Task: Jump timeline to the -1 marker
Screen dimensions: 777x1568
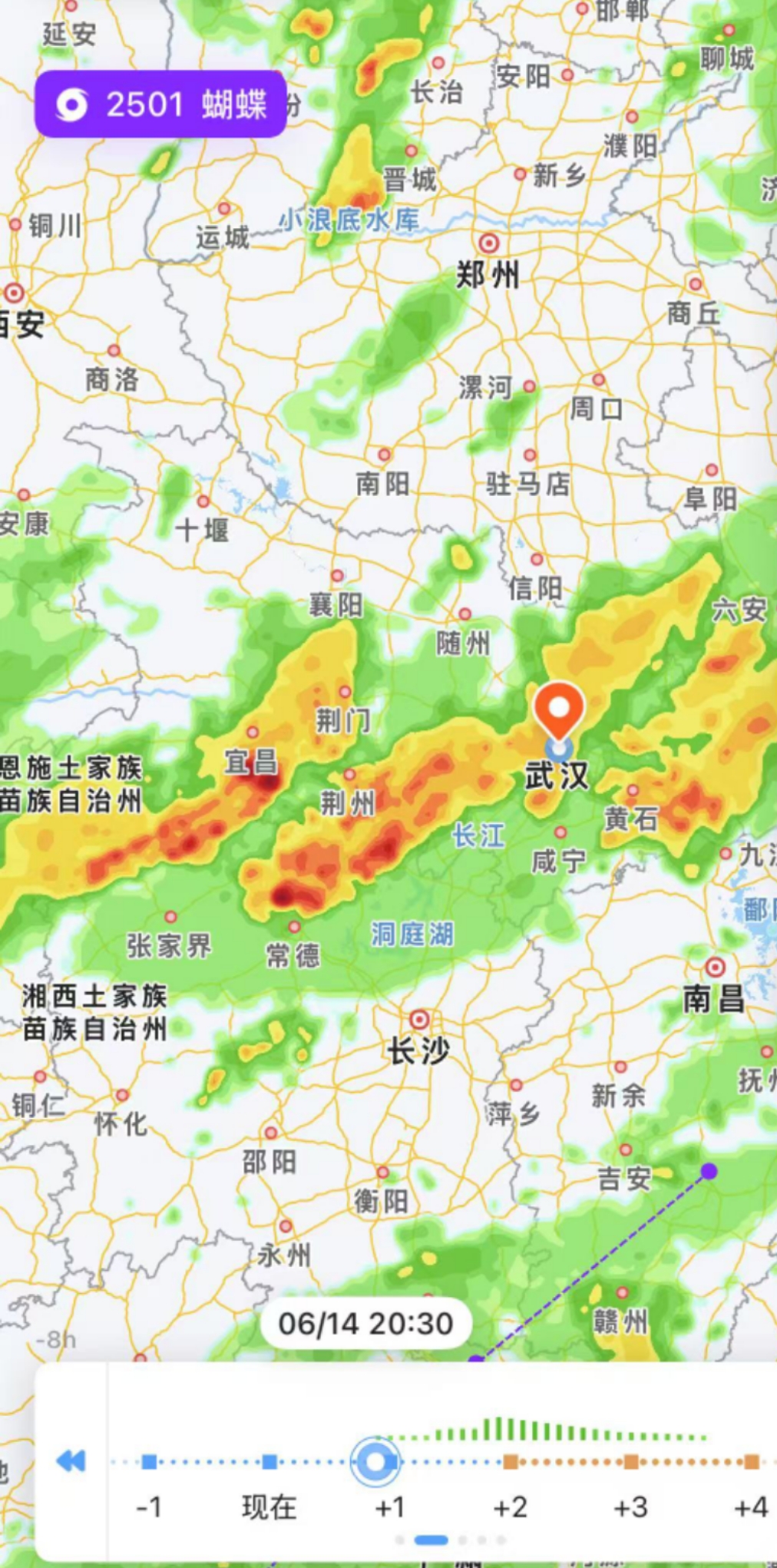Action: click(x=150, y=1461)
